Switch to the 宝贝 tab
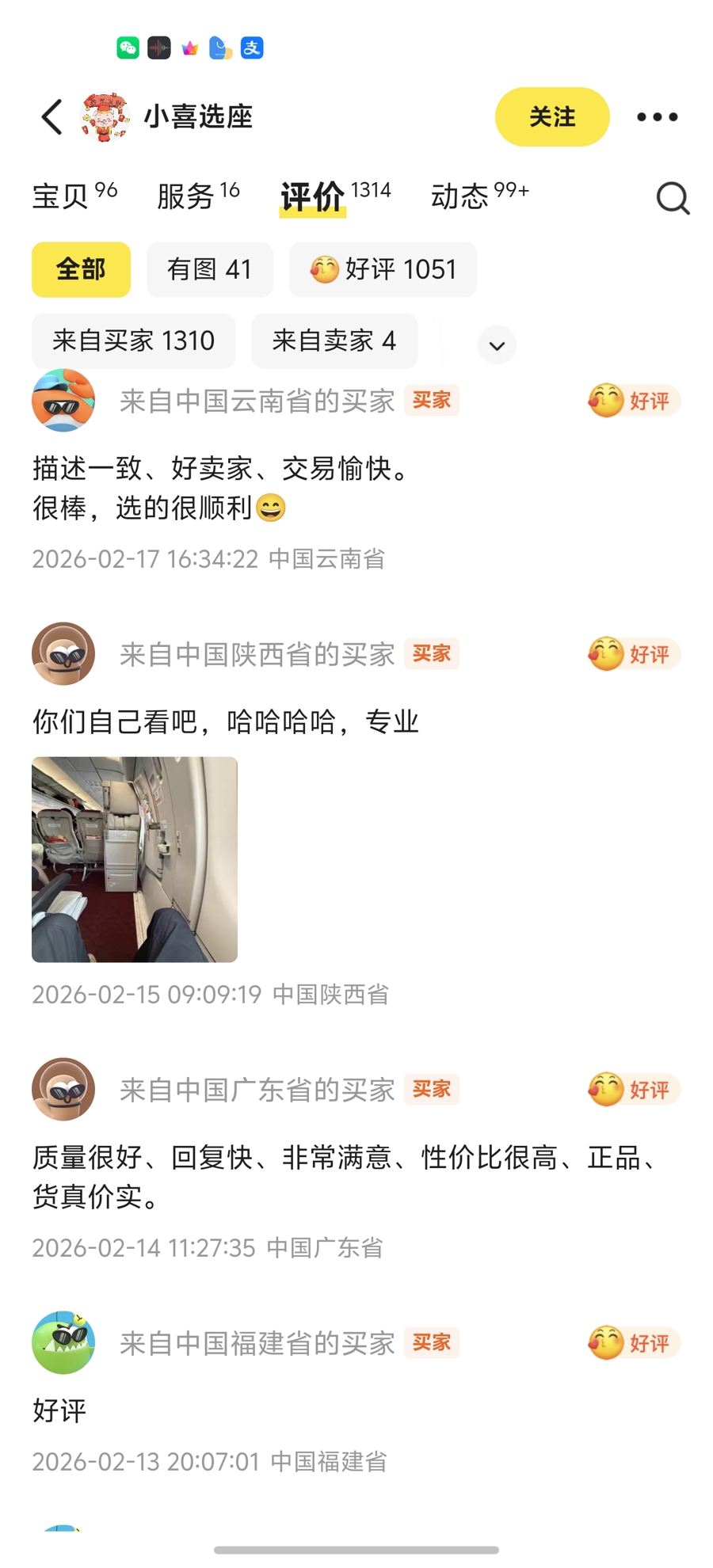The width and height of the screenshot is (713, 1568). (x=74, y=195)
